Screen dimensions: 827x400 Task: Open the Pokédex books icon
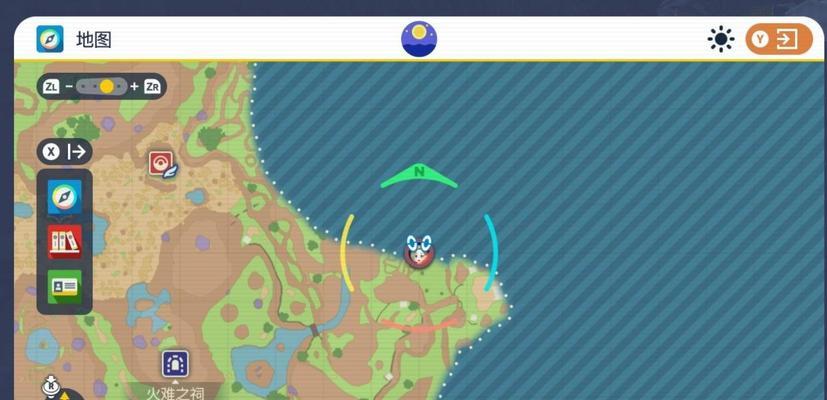click(x=65, y=241)
